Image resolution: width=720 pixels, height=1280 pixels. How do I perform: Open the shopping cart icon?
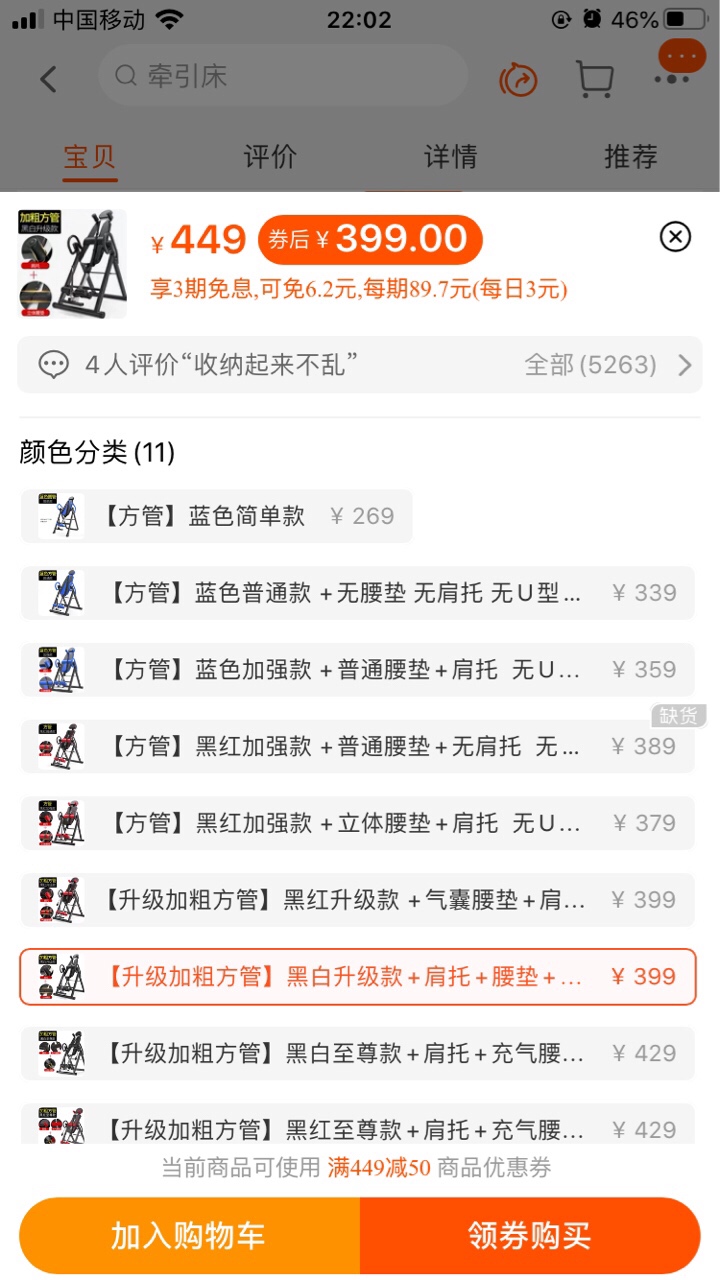coord(595,79)
